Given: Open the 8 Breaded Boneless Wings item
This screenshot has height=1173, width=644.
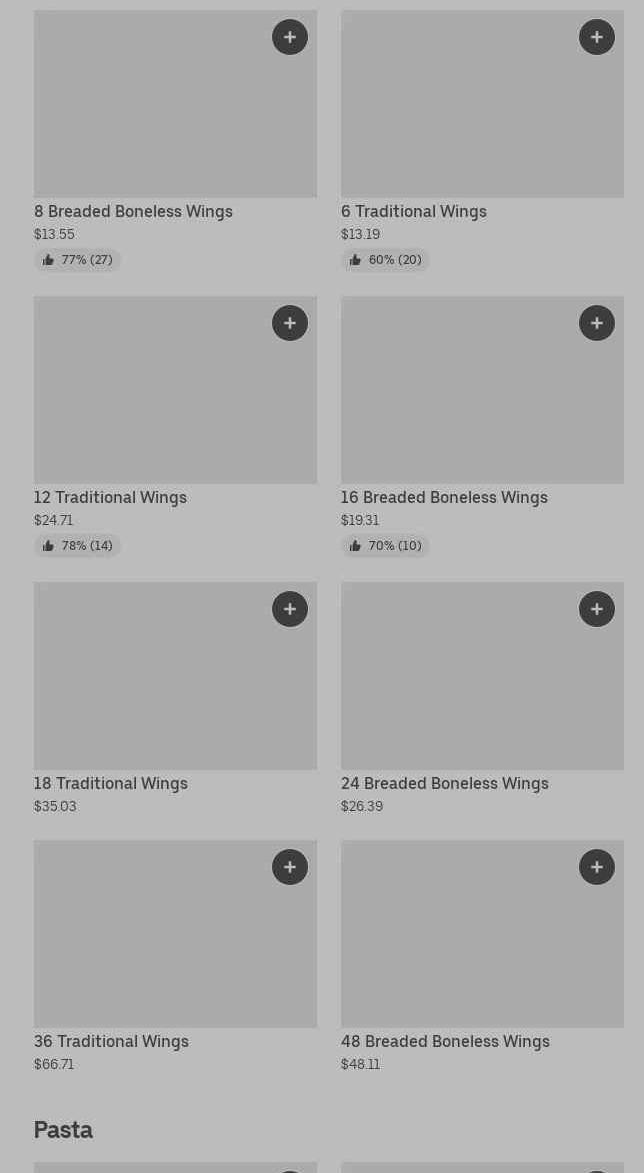Looking at the screenshot, I should [133, 211].
